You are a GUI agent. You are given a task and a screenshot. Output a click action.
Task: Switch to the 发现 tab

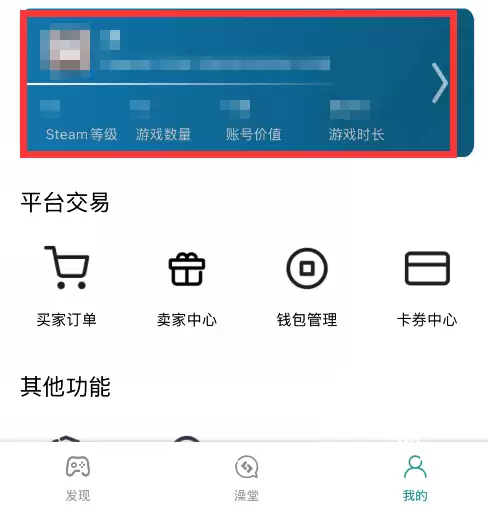click(78, 479)
